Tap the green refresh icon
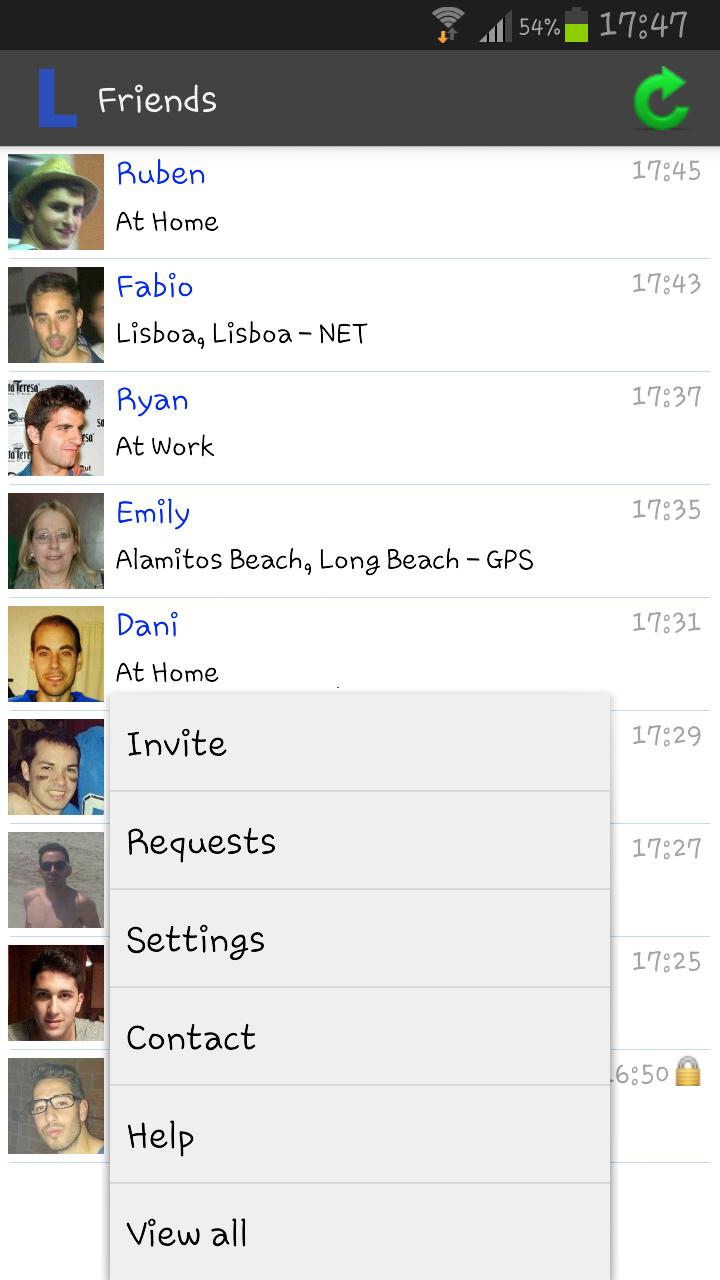Screen dimensions: 720x1280 pos(660,98)
